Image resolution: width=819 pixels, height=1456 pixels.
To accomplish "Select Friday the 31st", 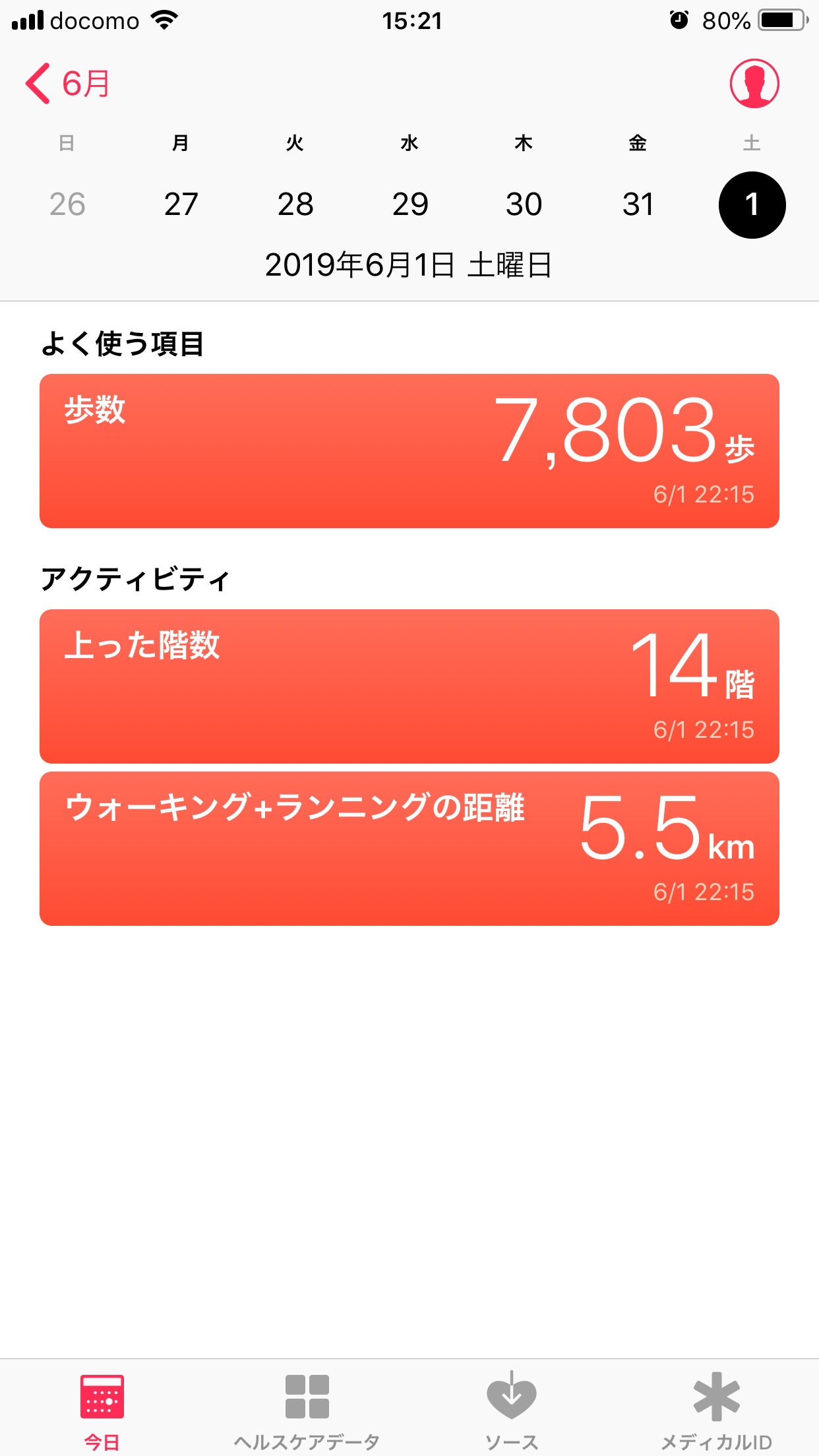I will pyautogui.click(x=638, y=204).
